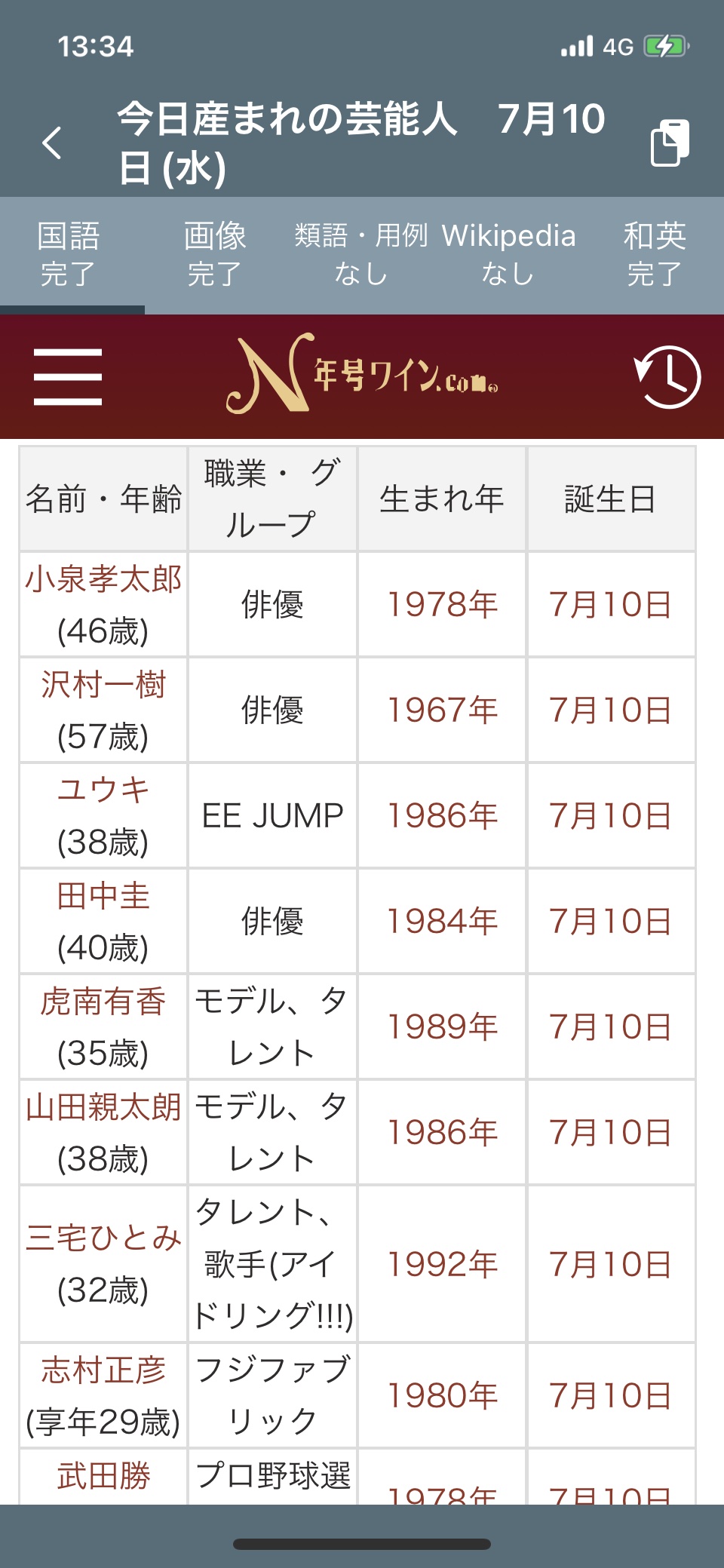Tap the 三宅ひとみ name link
724x1568 pixels.
[103, 1238]
